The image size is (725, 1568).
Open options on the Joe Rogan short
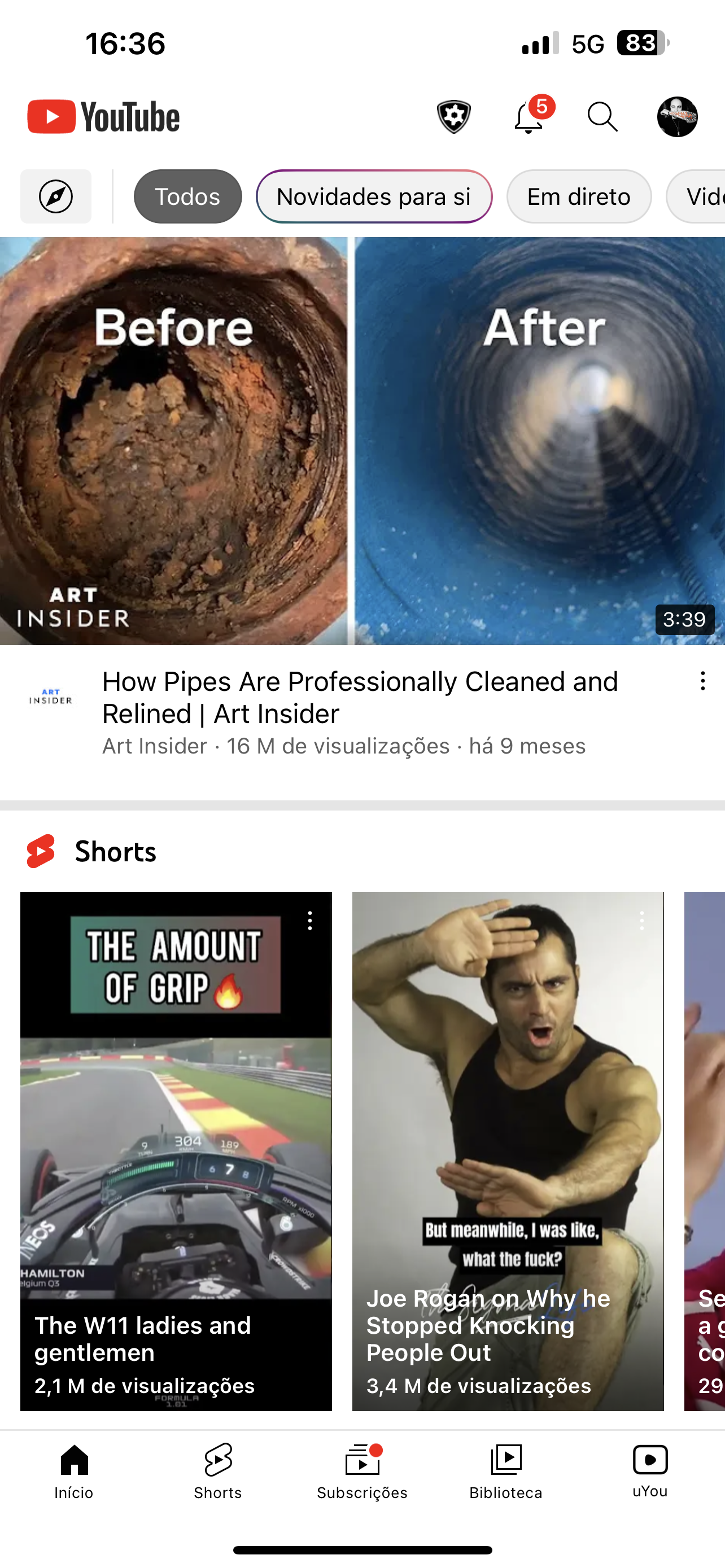[641, 921]
